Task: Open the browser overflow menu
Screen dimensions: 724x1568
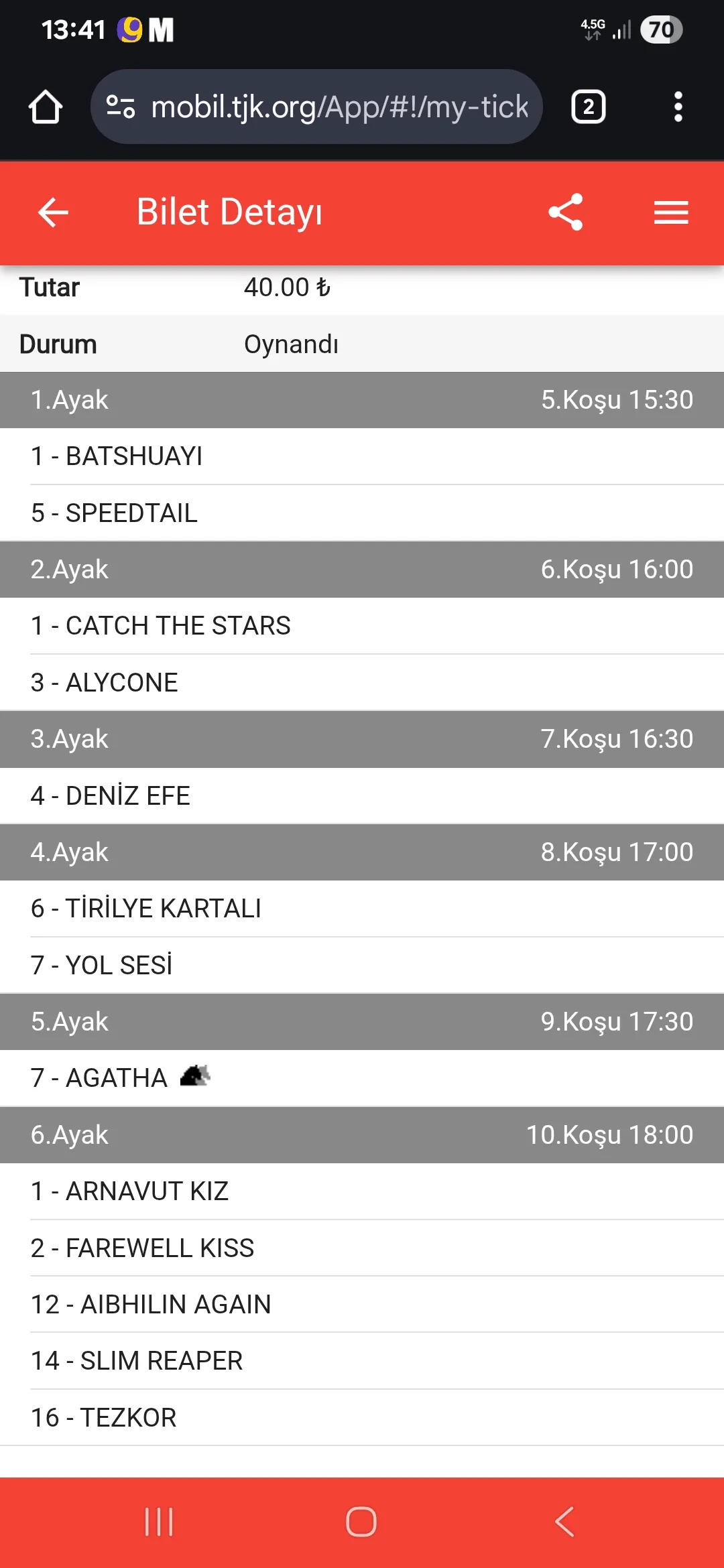Action: 678,107
